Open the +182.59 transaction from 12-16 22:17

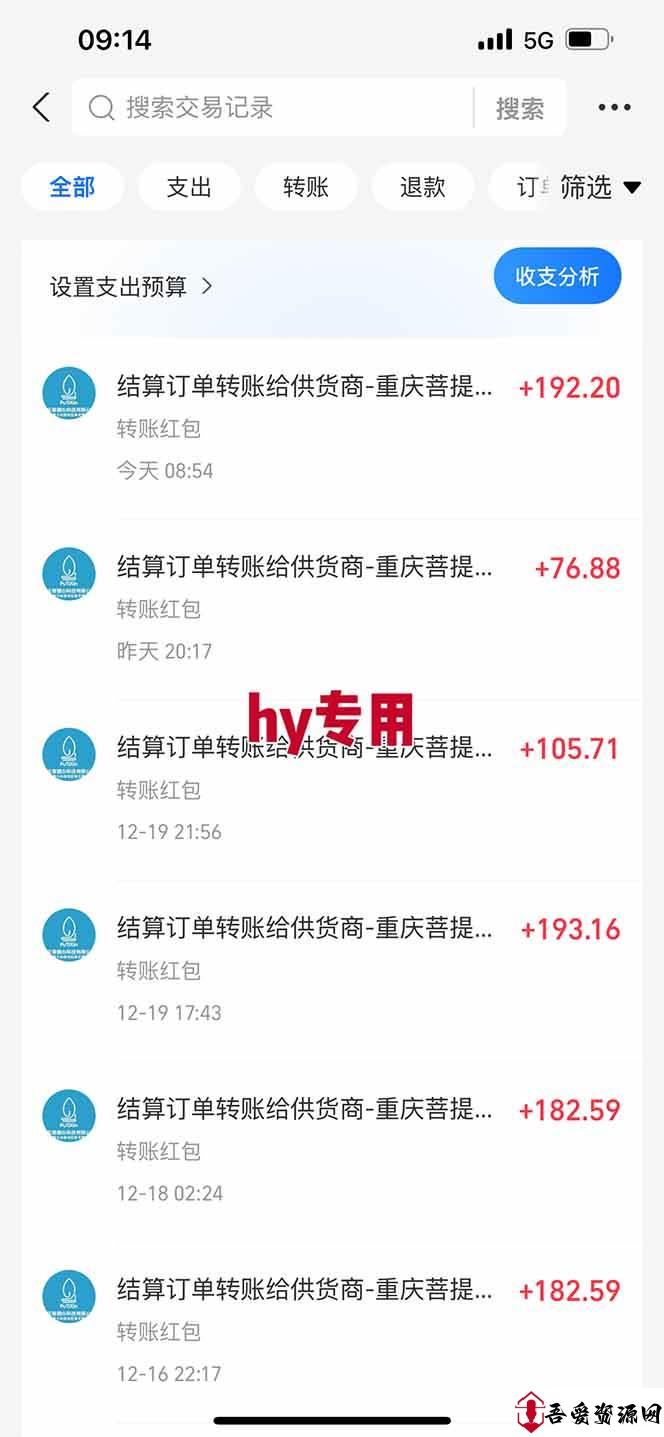(332, 1331)
